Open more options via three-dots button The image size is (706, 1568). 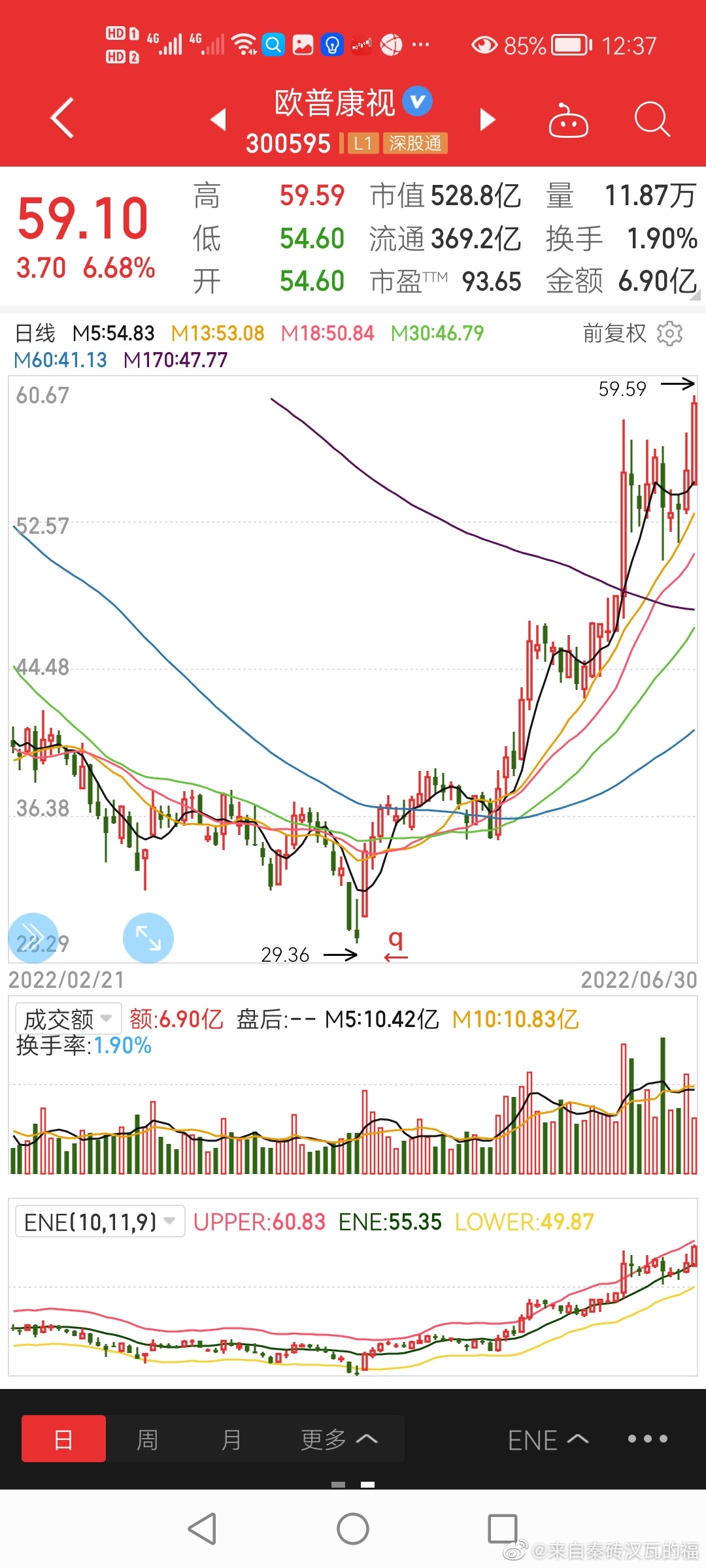coord(648,1439)
